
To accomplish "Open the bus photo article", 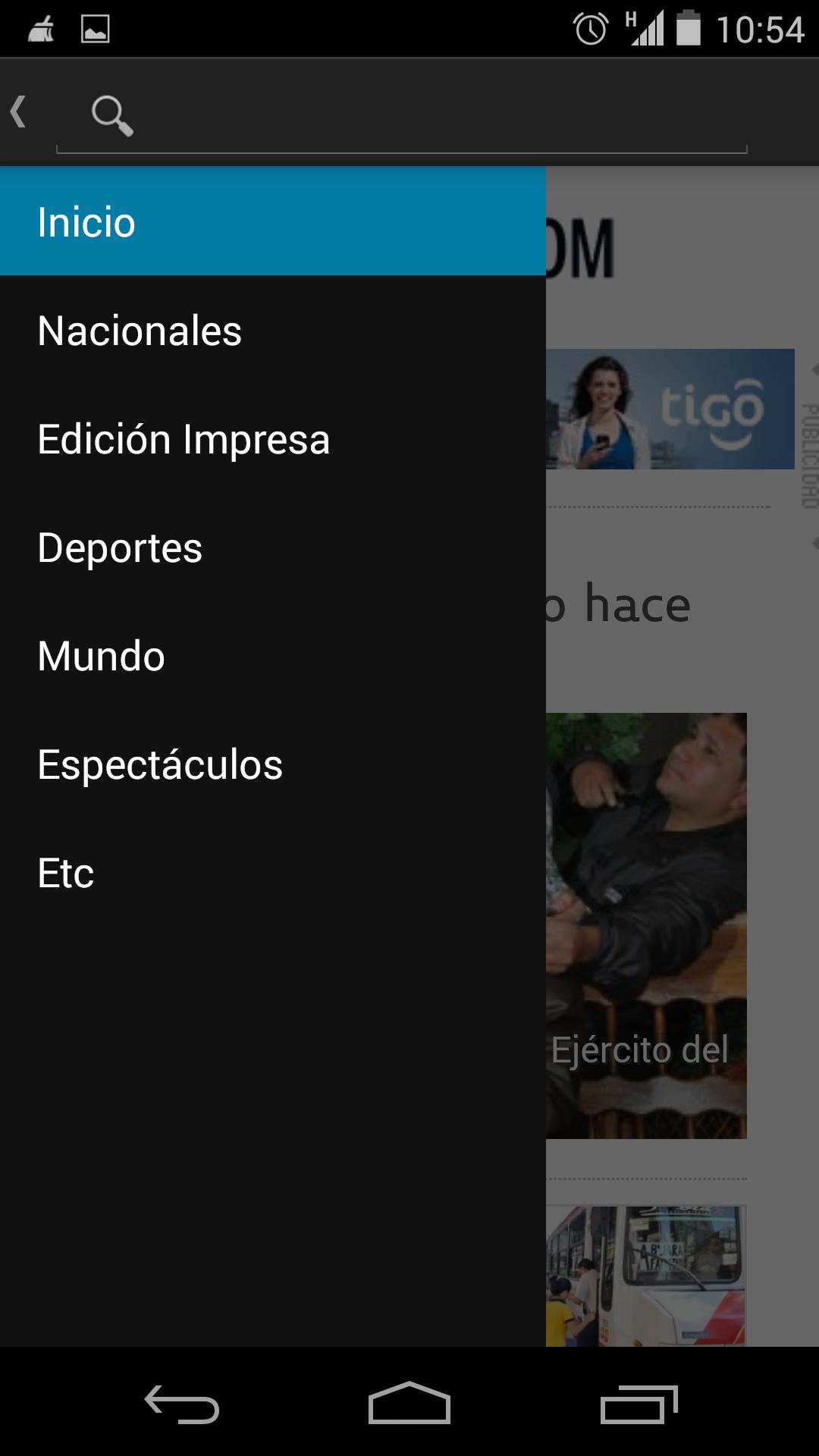I will click(646, 1276).
